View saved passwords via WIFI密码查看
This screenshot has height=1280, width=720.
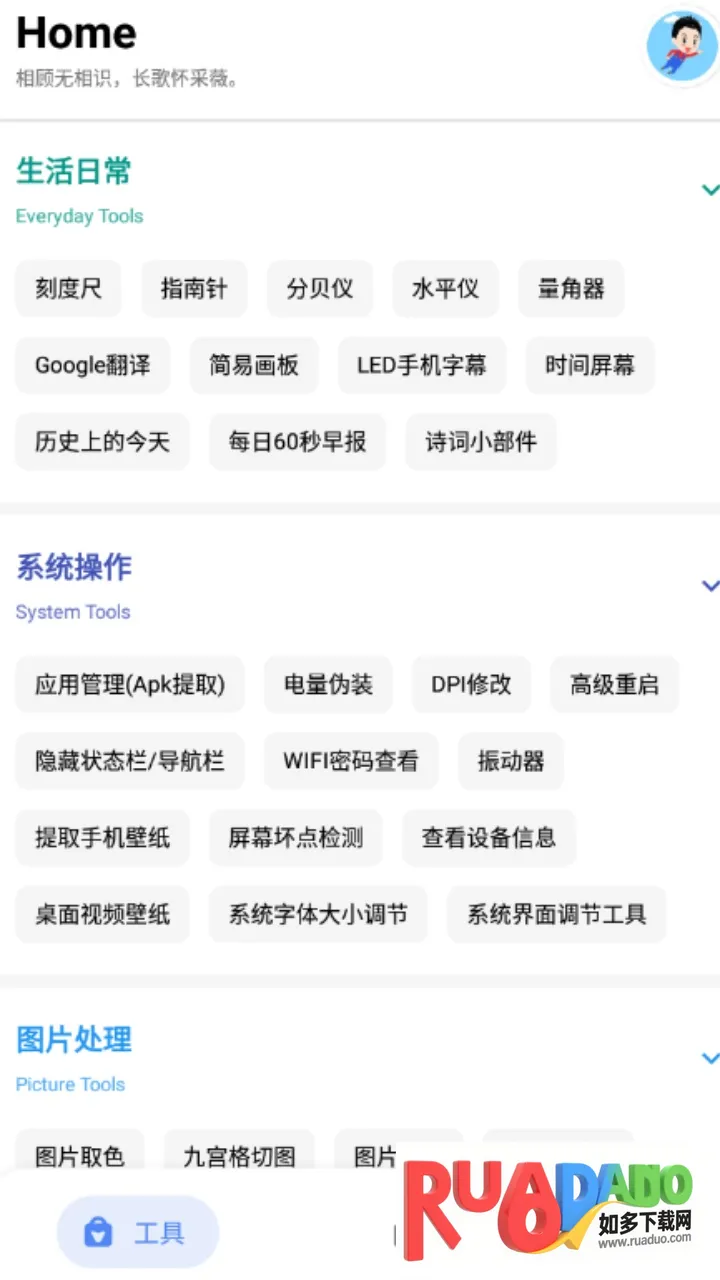click(x=351, y=761)
